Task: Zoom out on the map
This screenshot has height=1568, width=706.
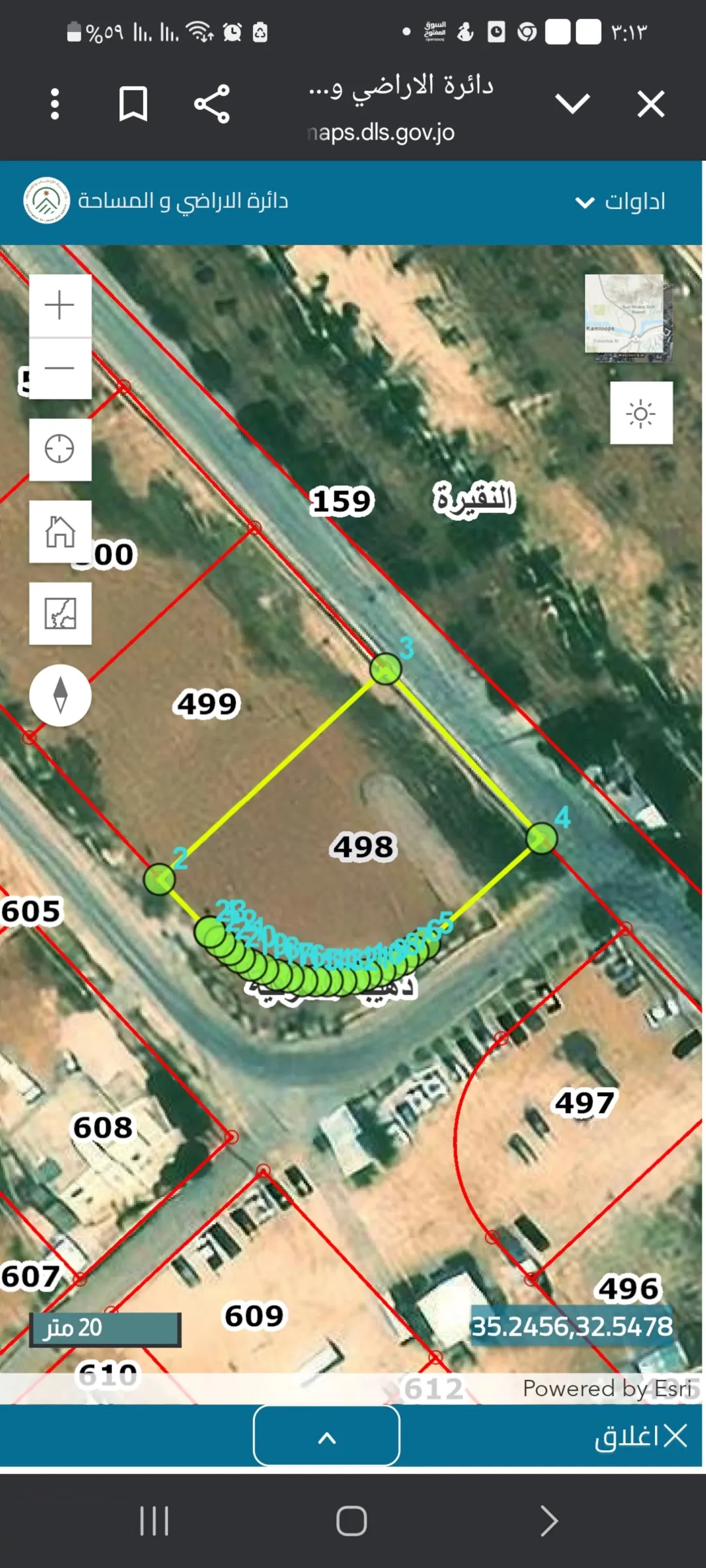Action: pos(60,368)
